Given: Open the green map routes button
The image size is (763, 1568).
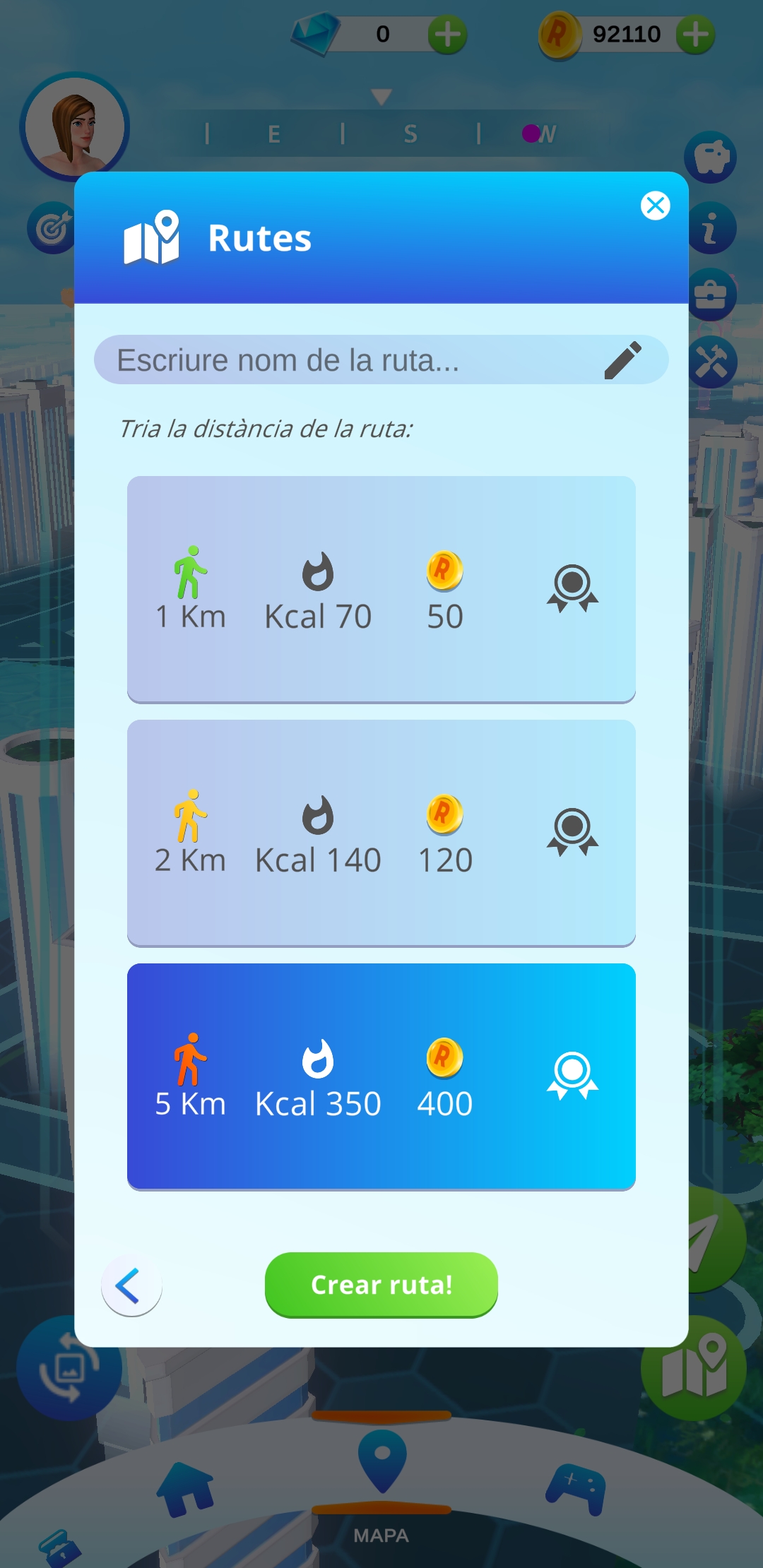Looking at the screenshot, I should point(694,1367).
